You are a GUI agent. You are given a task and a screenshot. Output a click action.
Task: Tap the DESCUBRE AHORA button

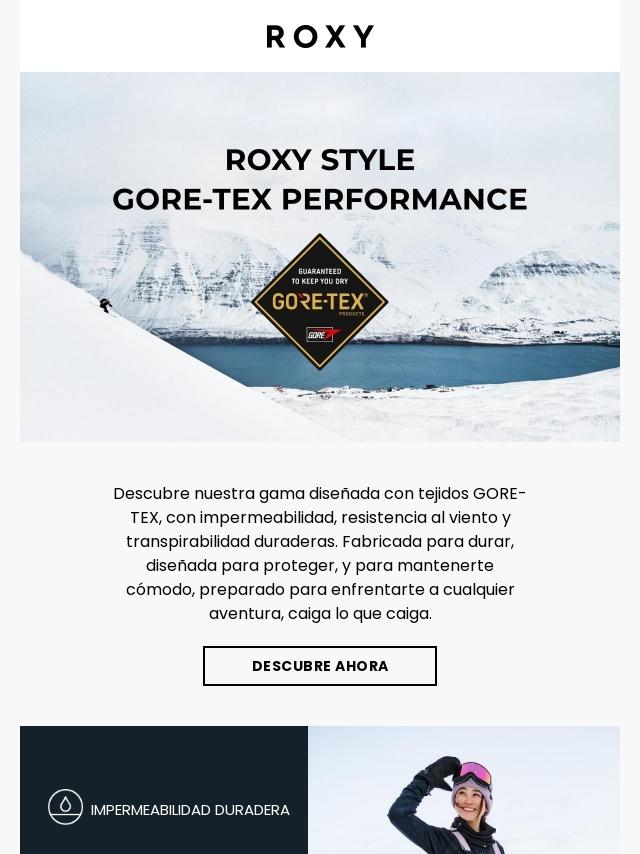320,666
